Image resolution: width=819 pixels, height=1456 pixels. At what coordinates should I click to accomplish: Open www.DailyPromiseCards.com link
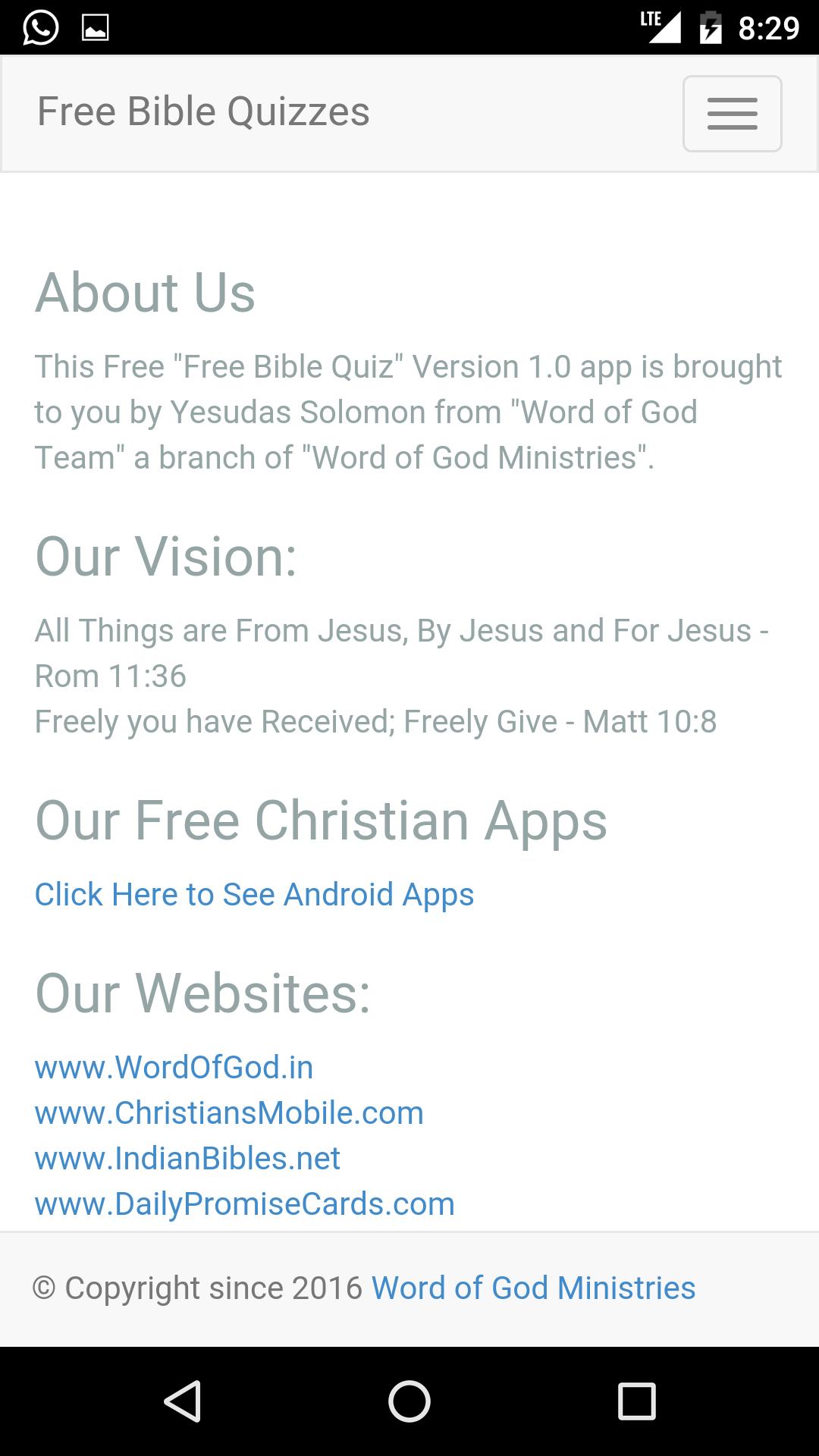click(244, 1203)
